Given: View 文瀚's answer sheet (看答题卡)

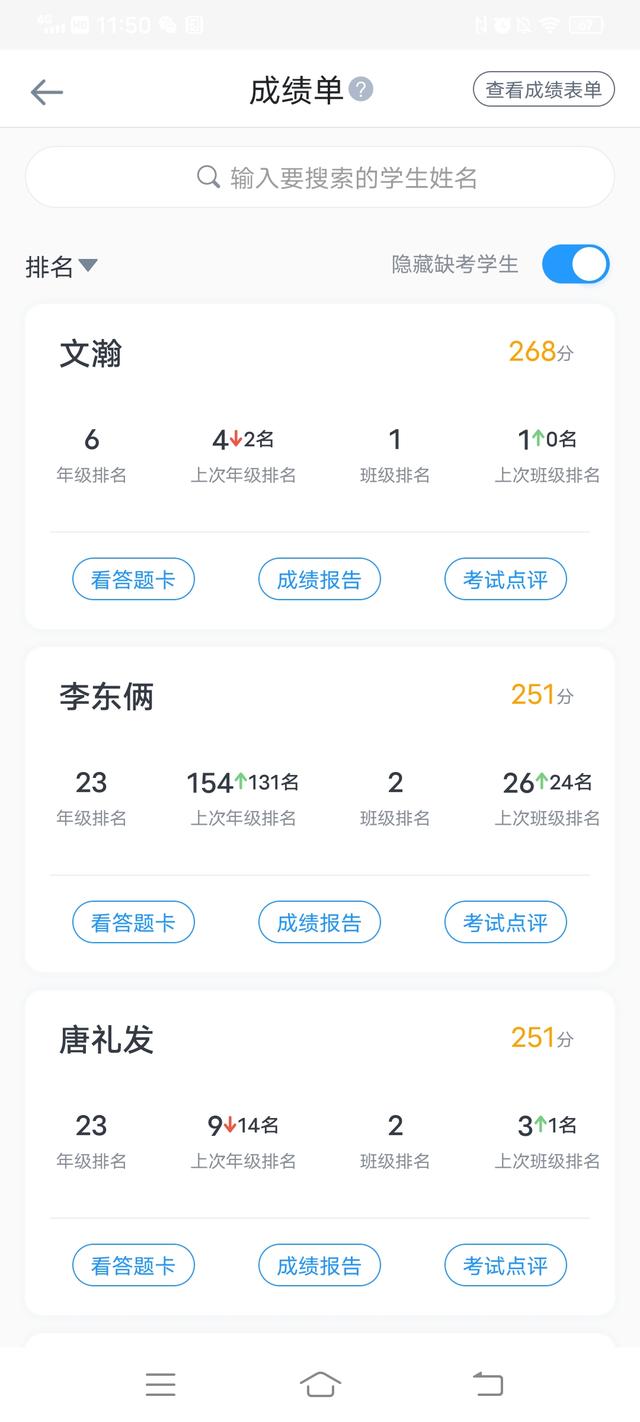Looking at the screenshot, I should click(133, 579).
